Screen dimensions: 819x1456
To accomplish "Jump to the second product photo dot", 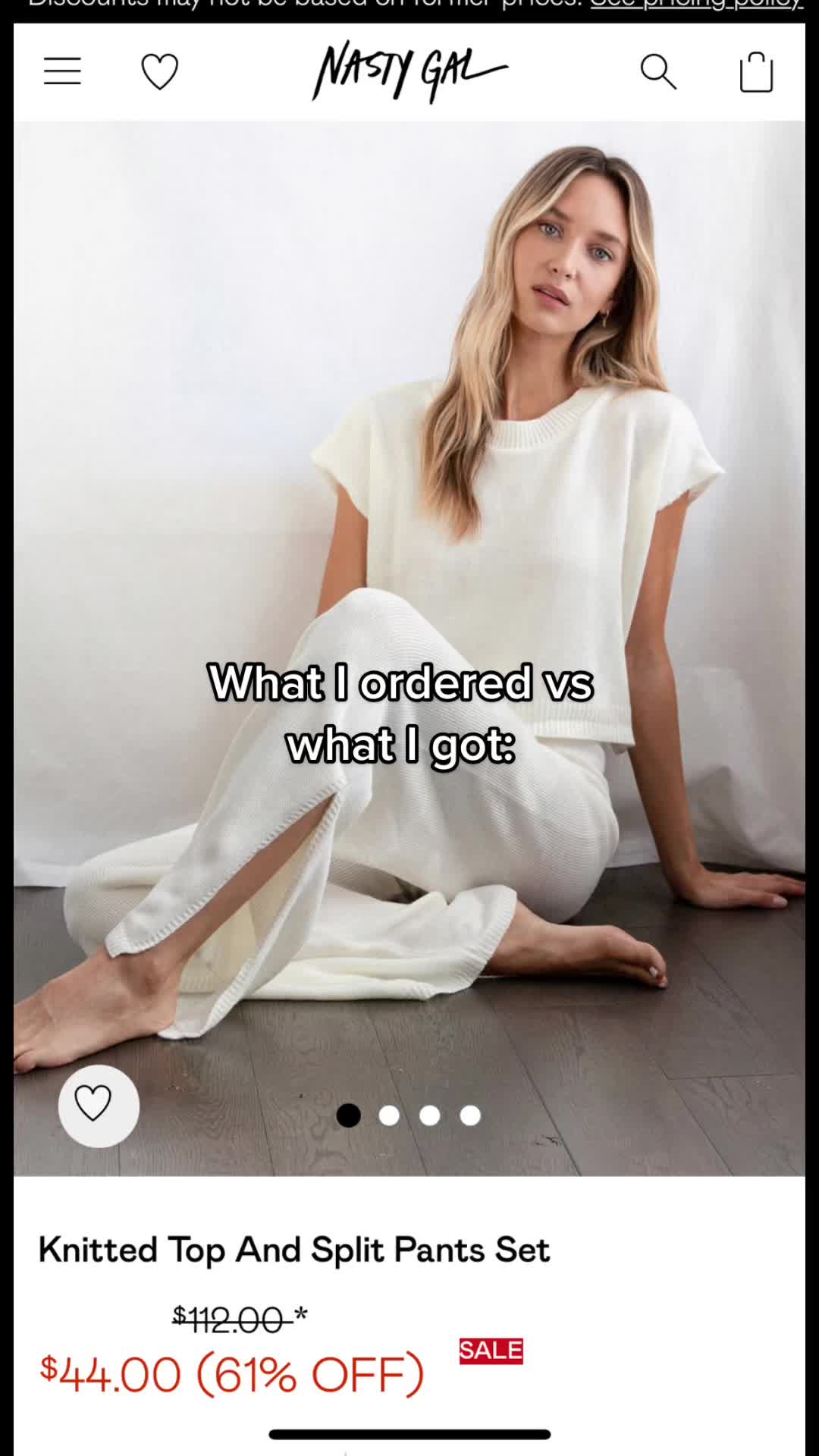I will pyautogui.click(x=389, y=1116).
